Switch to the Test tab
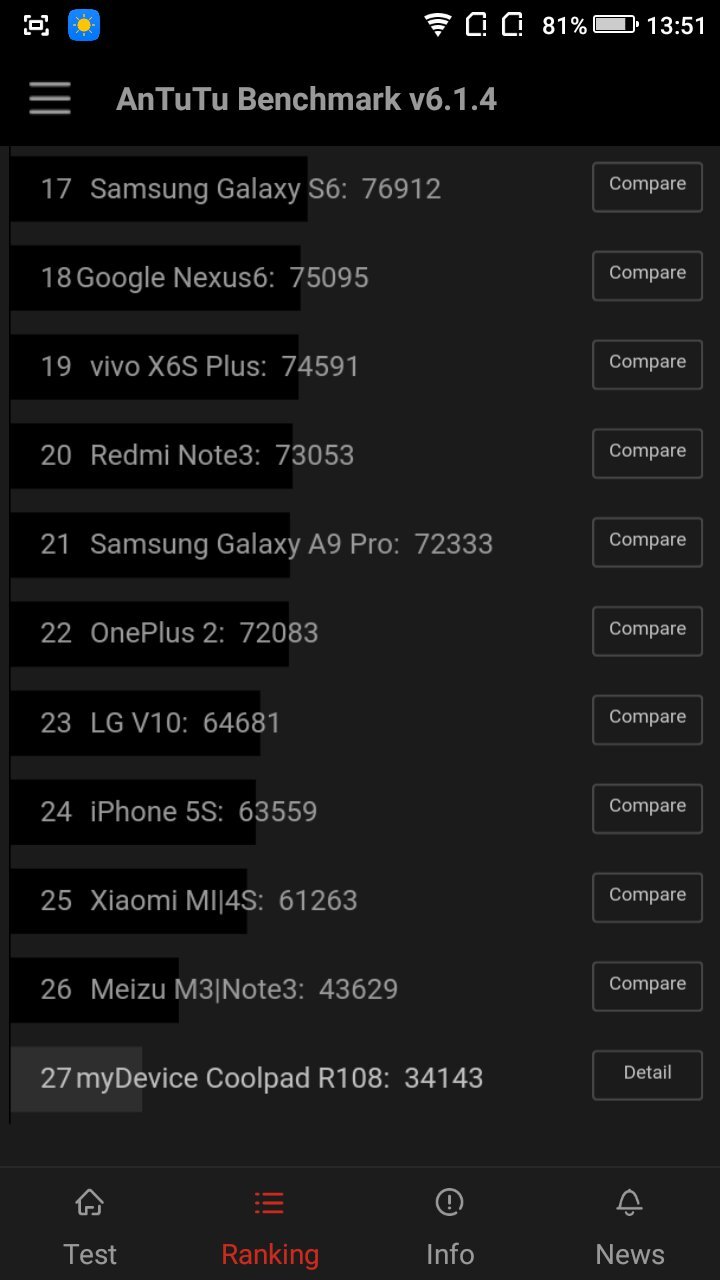This screenshot has height=1280, width=720. (90, 1226)
